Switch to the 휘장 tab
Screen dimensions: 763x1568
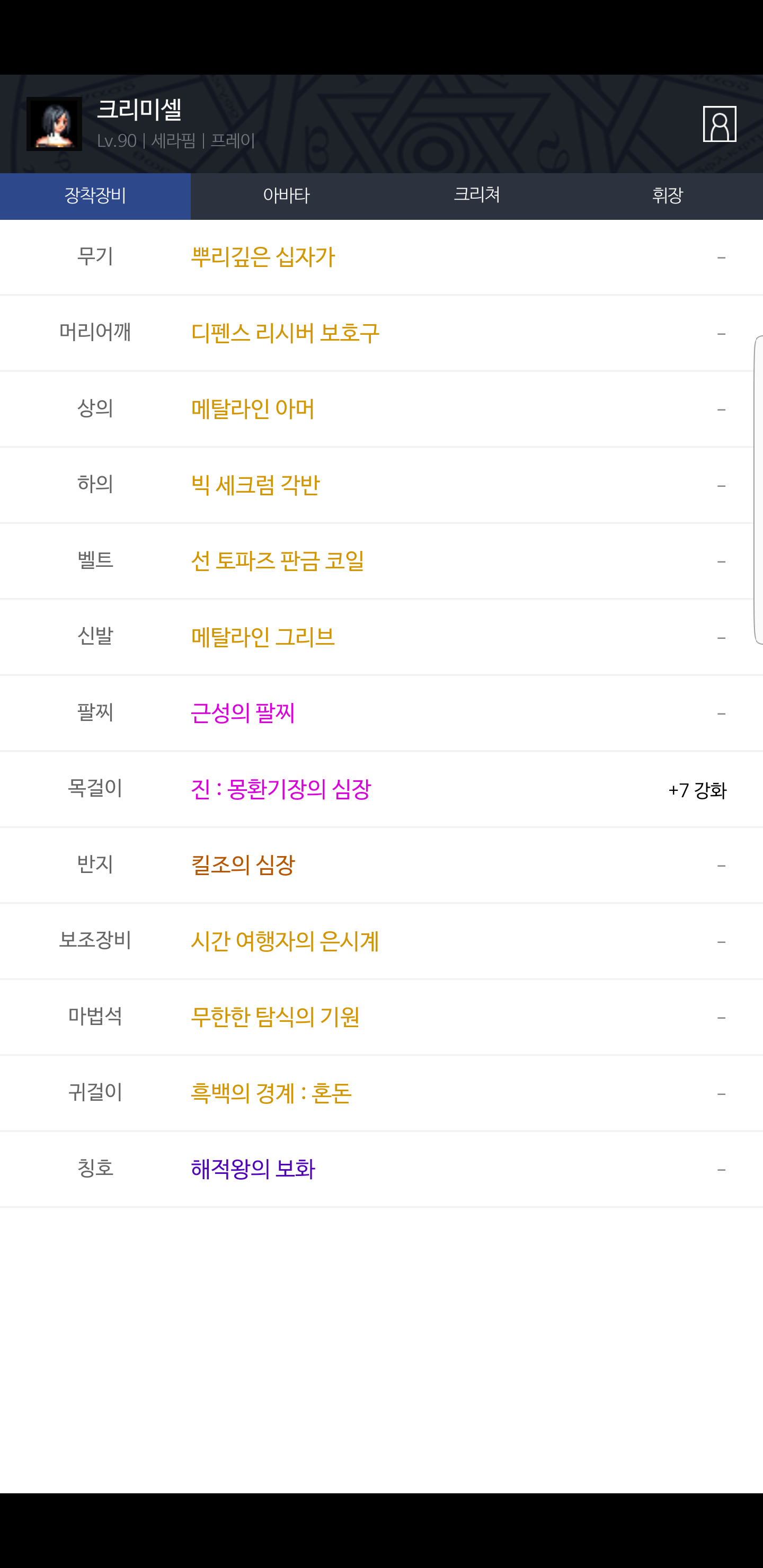[668, 196]
